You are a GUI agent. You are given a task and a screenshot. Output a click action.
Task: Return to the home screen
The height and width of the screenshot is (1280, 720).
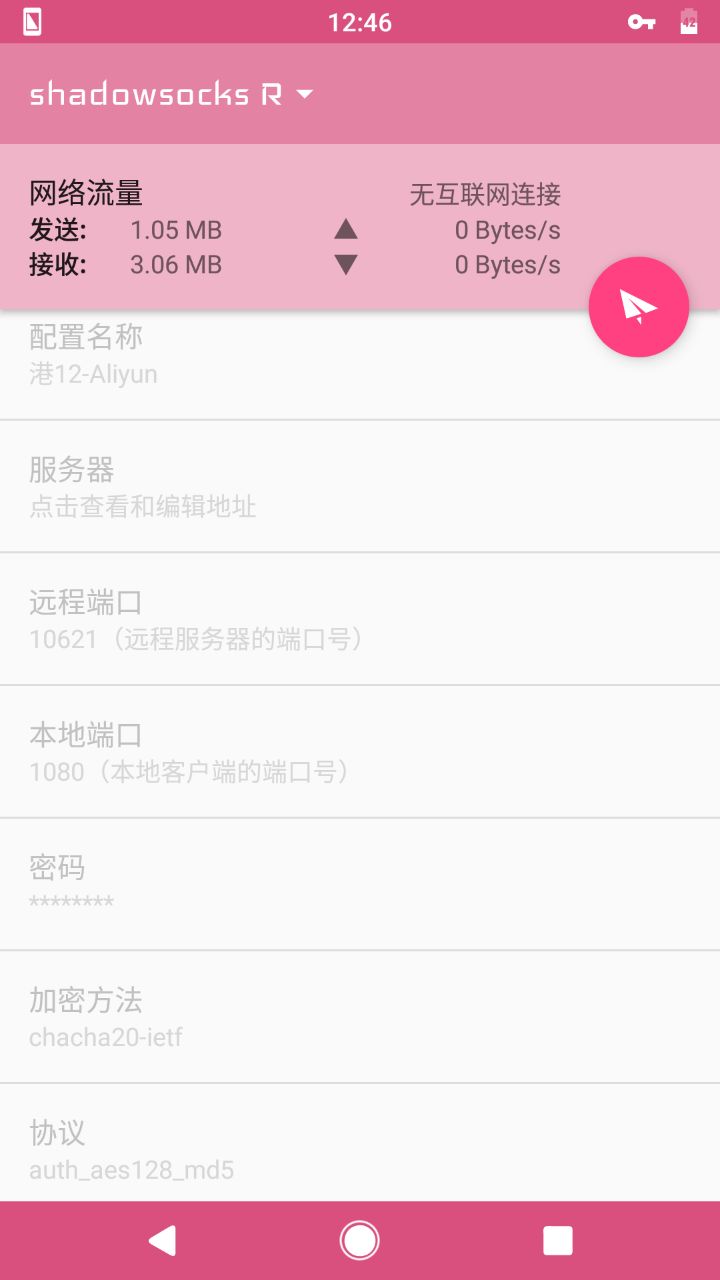[360, 1241]
